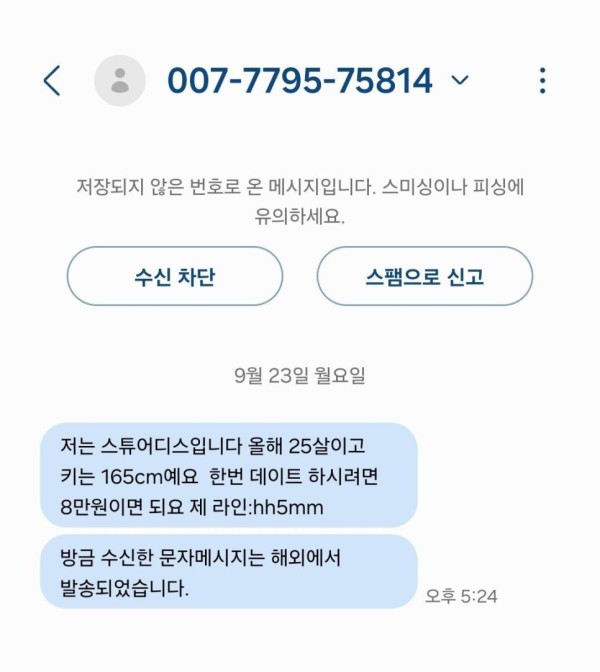The image size is (600, 672).
Task: Block this number with 수신 차단
Action: [x=175, y=276]
